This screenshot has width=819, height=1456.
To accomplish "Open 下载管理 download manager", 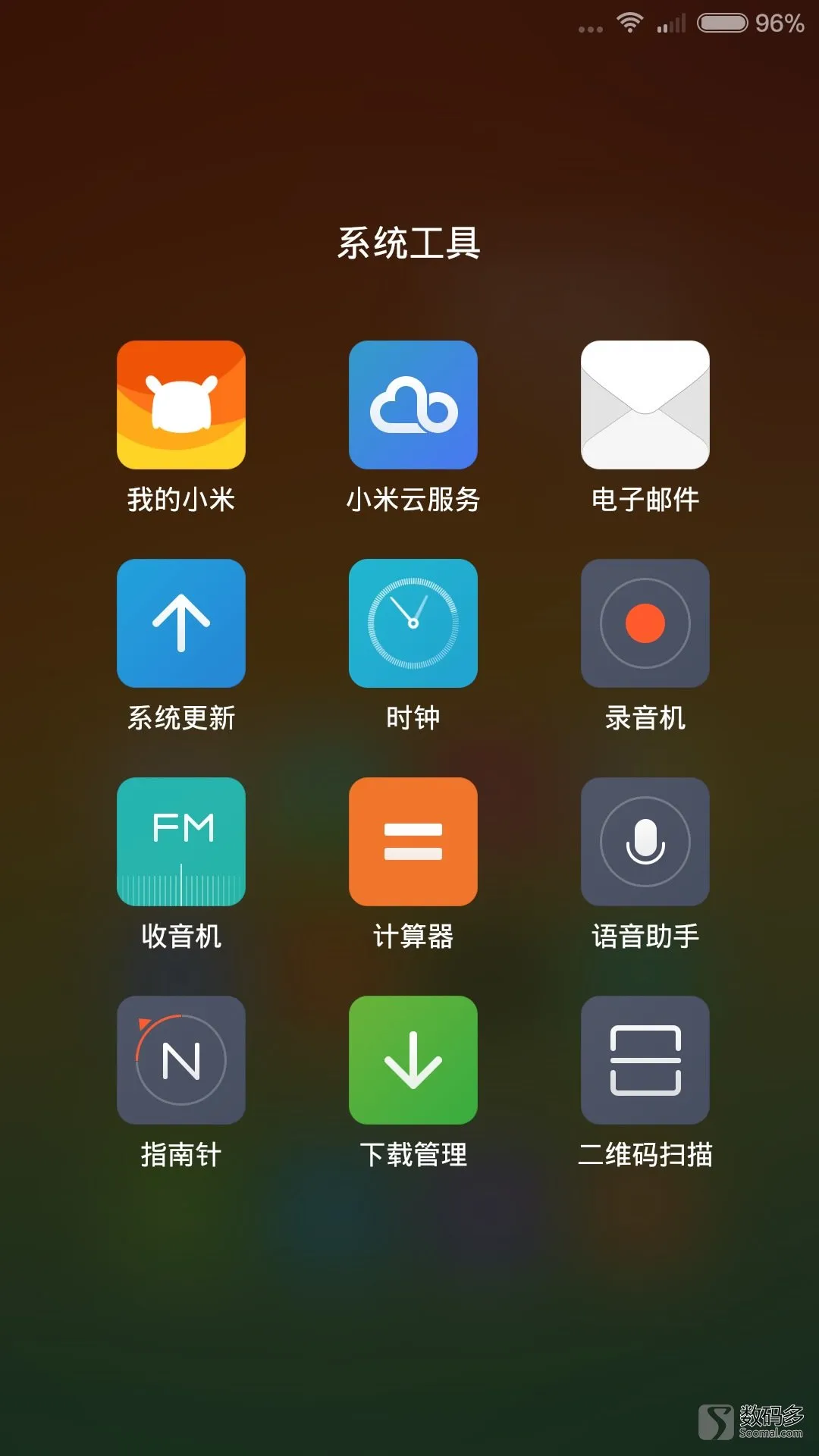I will point(413,1060).
